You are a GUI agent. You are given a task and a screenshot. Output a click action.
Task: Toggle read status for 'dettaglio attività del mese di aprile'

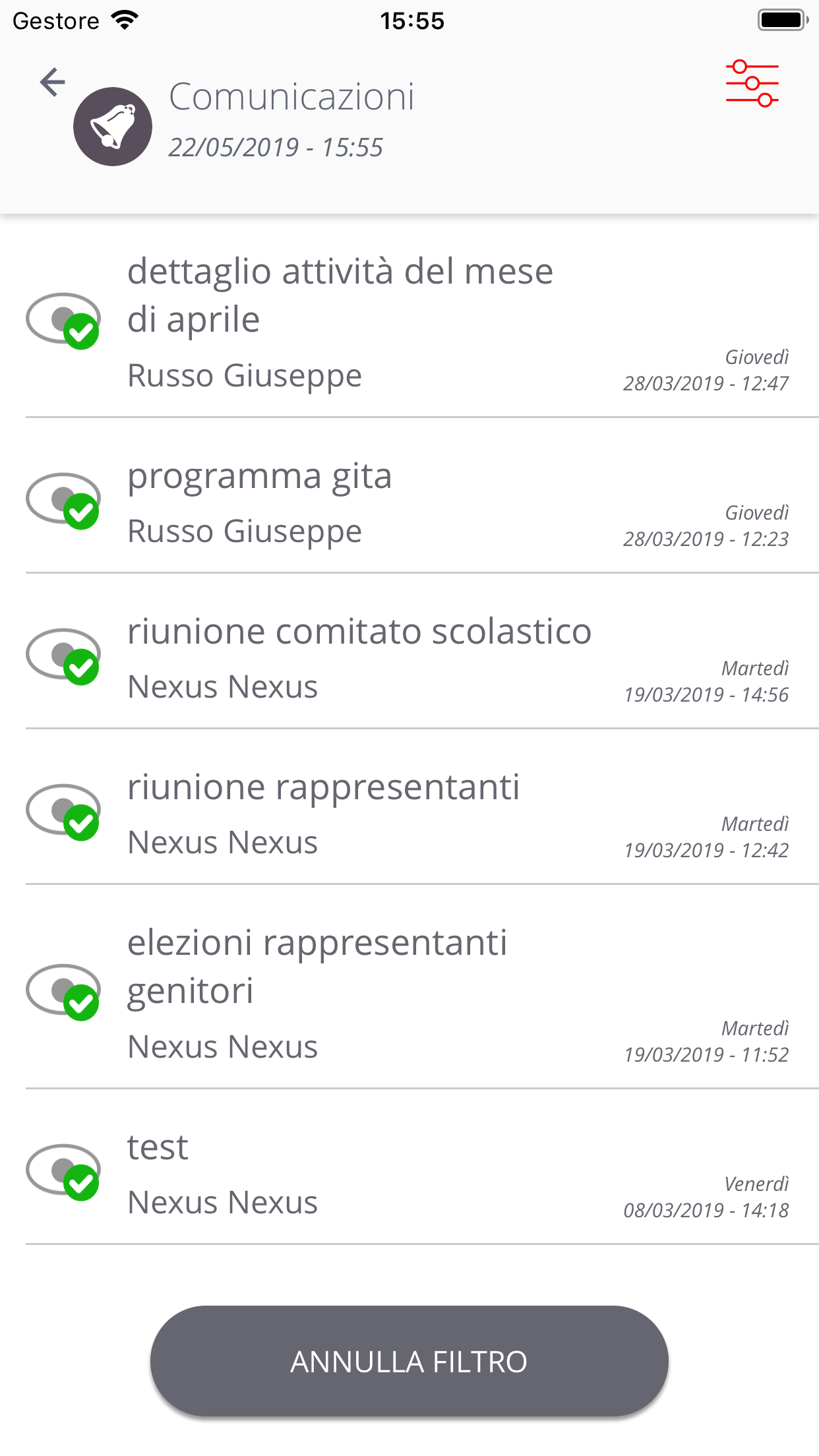[63, 318]
